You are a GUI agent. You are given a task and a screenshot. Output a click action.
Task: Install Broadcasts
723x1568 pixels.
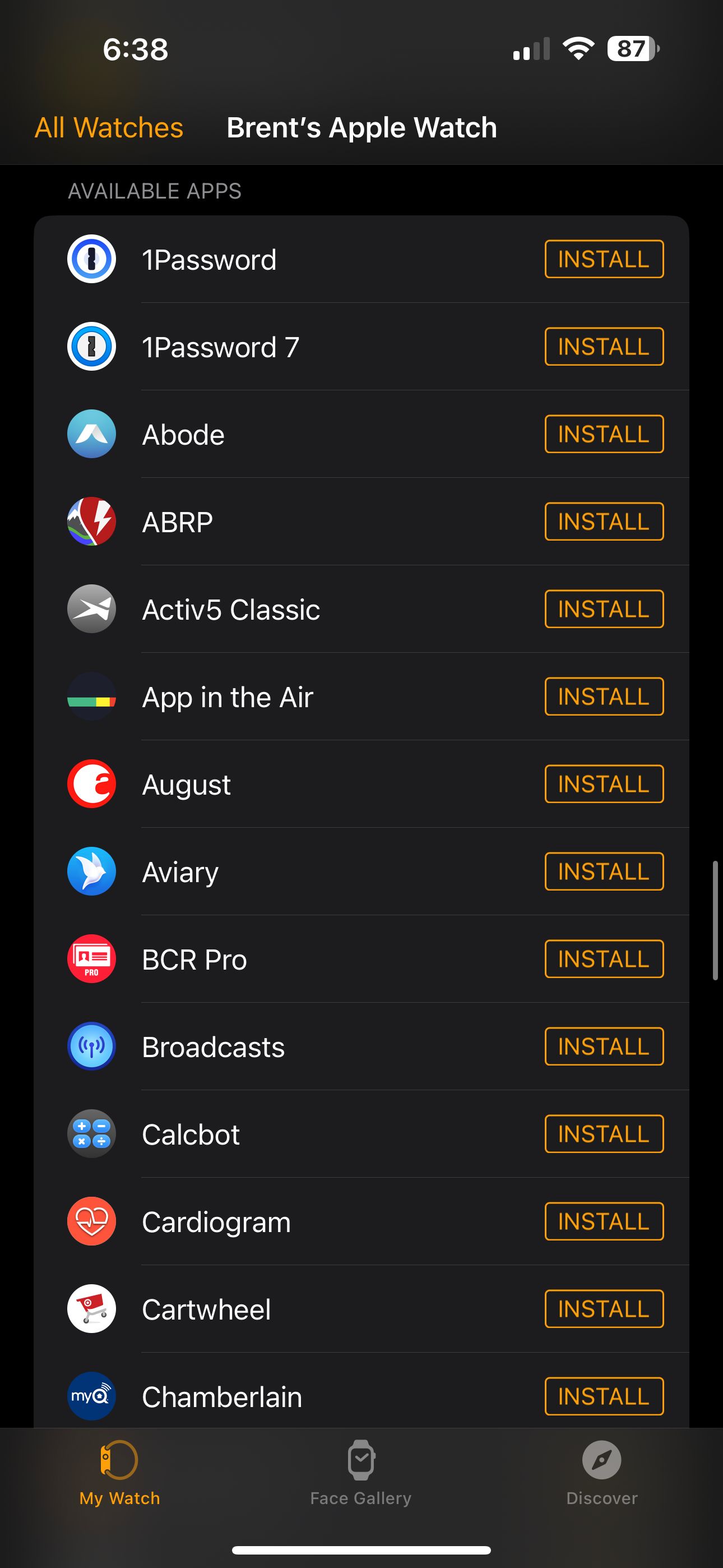tap(603, 1046)
